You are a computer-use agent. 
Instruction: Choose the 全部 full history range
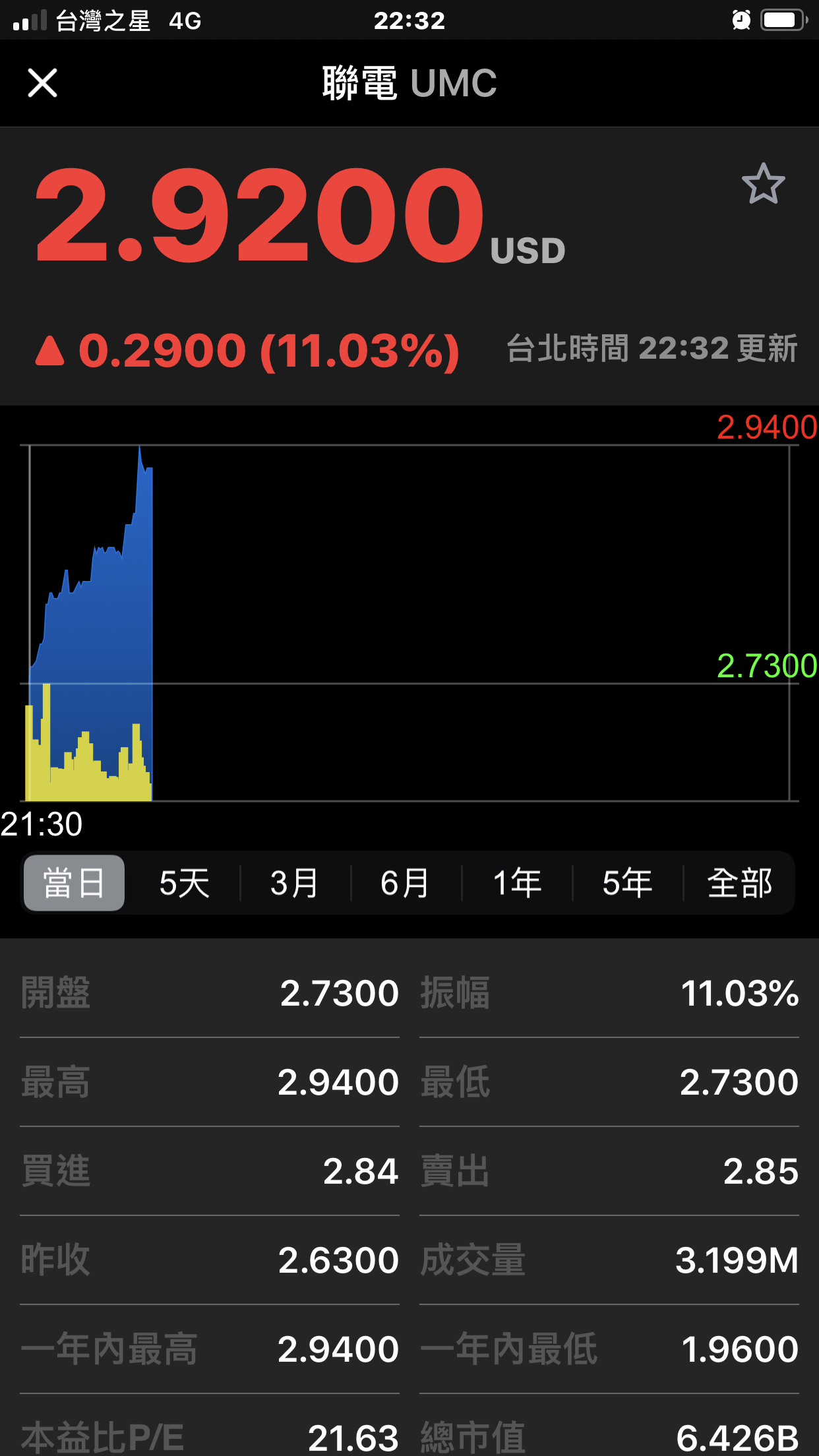[739, 883]
